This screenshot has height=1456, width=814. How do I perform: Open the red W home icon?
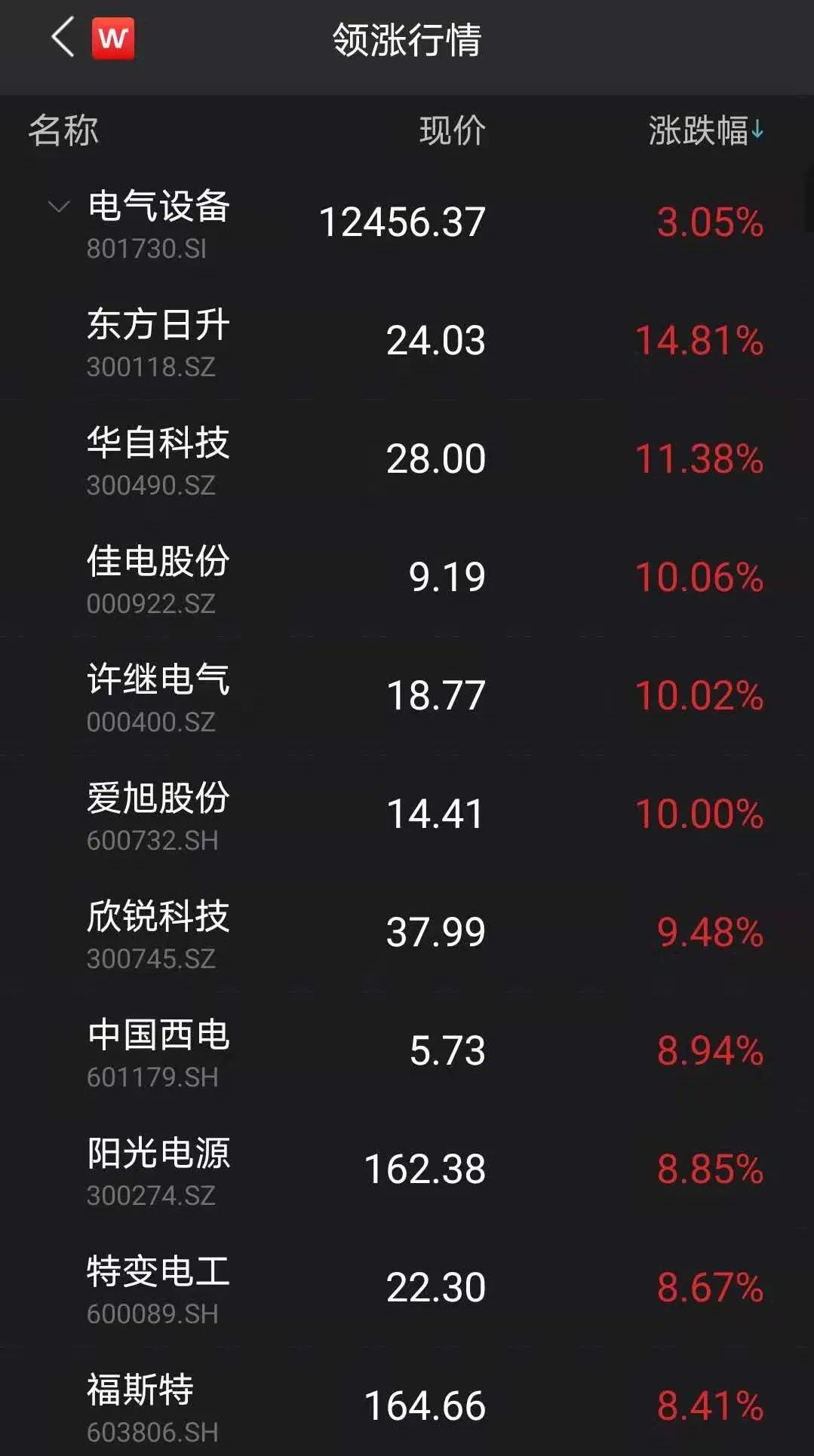click(x=113, y=38)
